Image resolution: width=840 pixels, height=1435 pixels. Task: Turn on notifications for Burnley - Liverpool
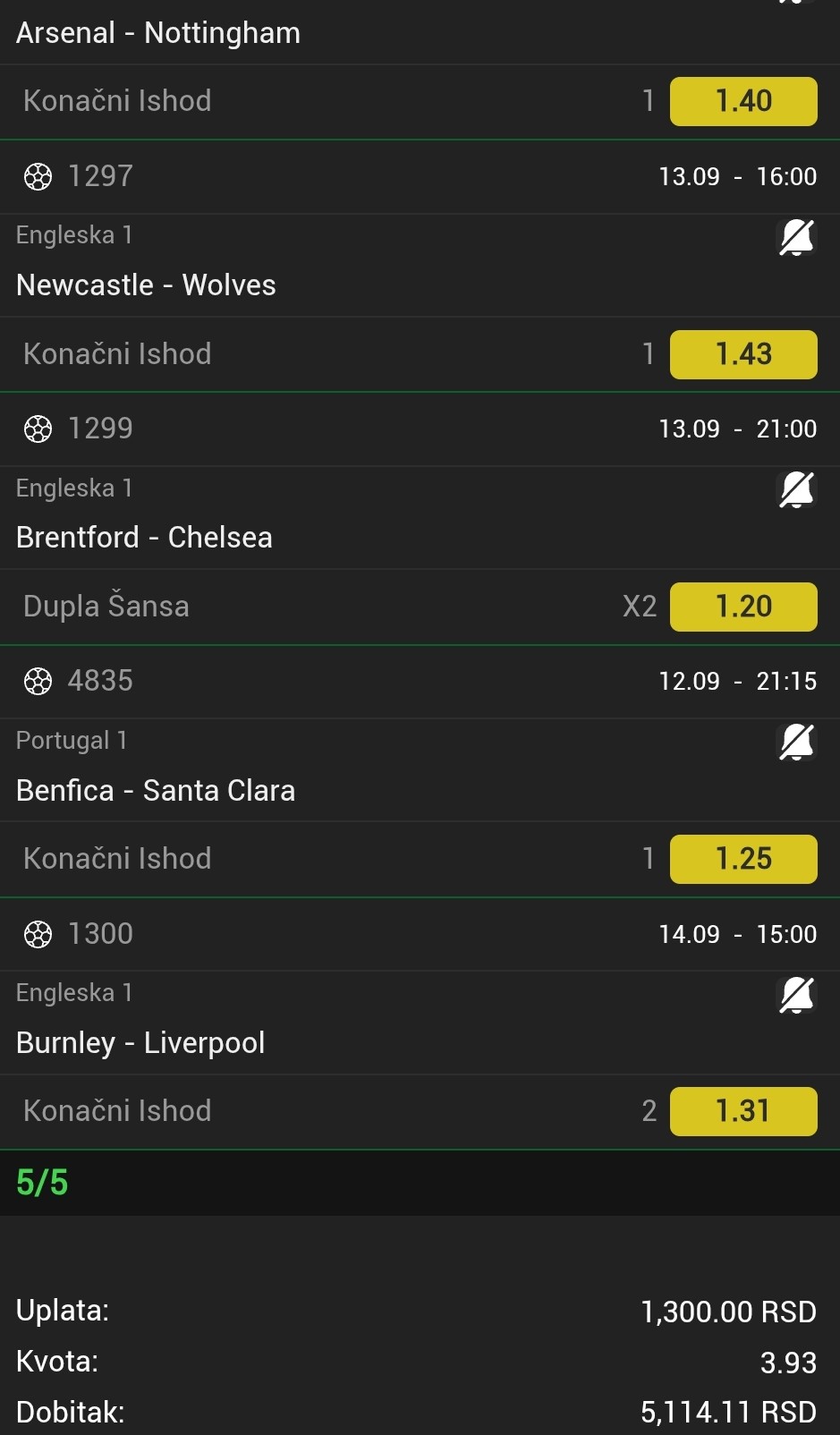(x=796, y=995)
